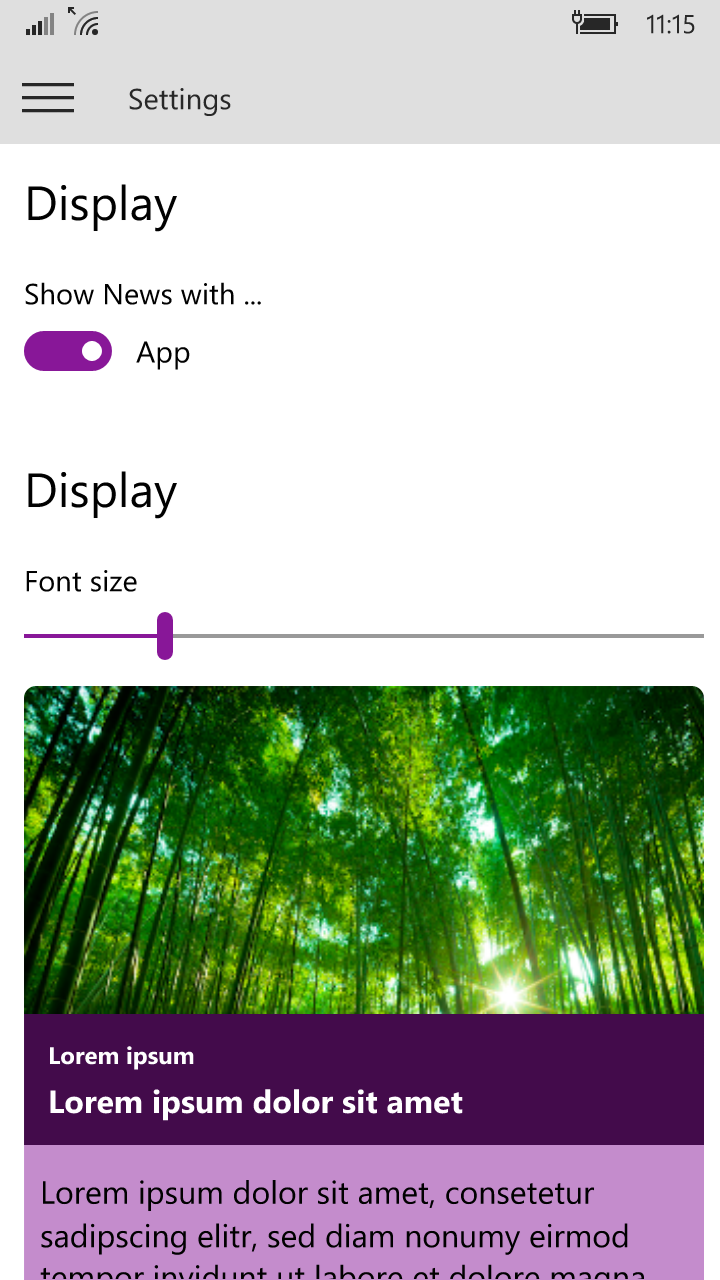Open the hamburger navigation menu

48,98
